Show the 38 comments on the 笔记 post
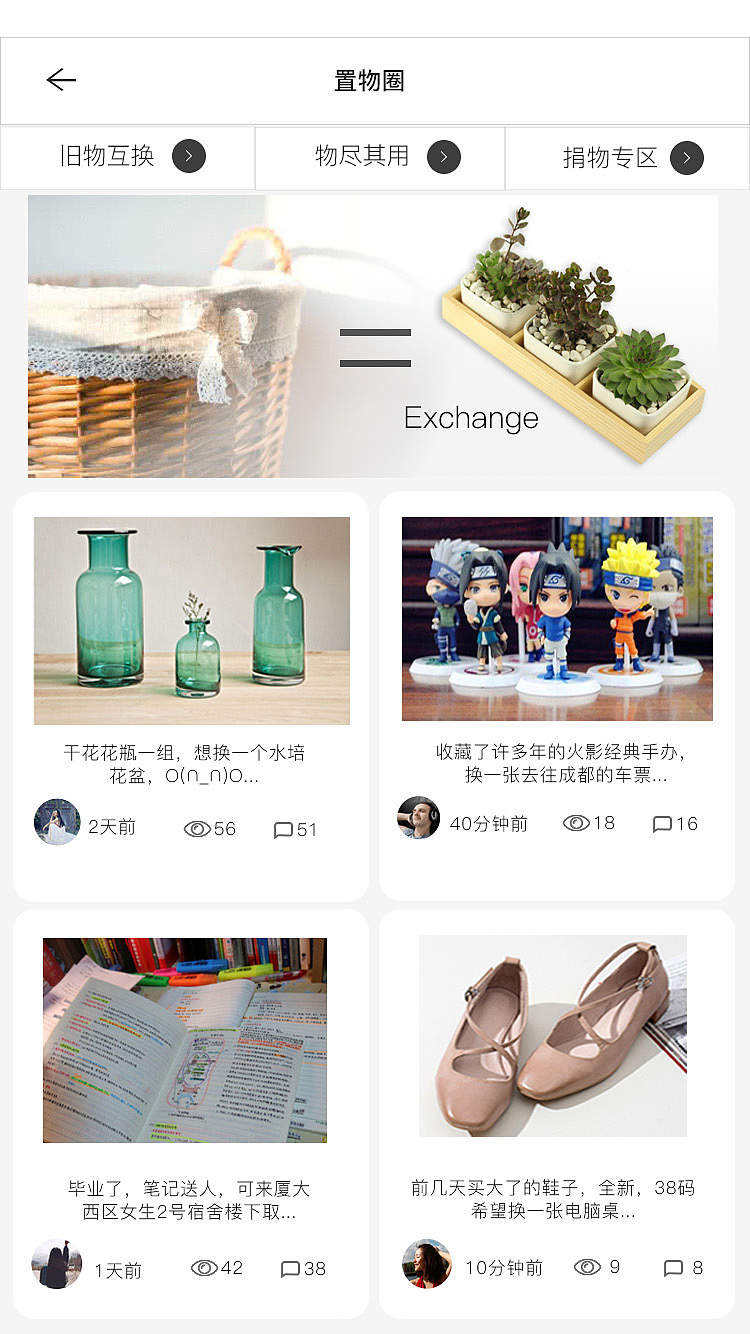This screenshot has height=1334, width=750. point(303,1269)
